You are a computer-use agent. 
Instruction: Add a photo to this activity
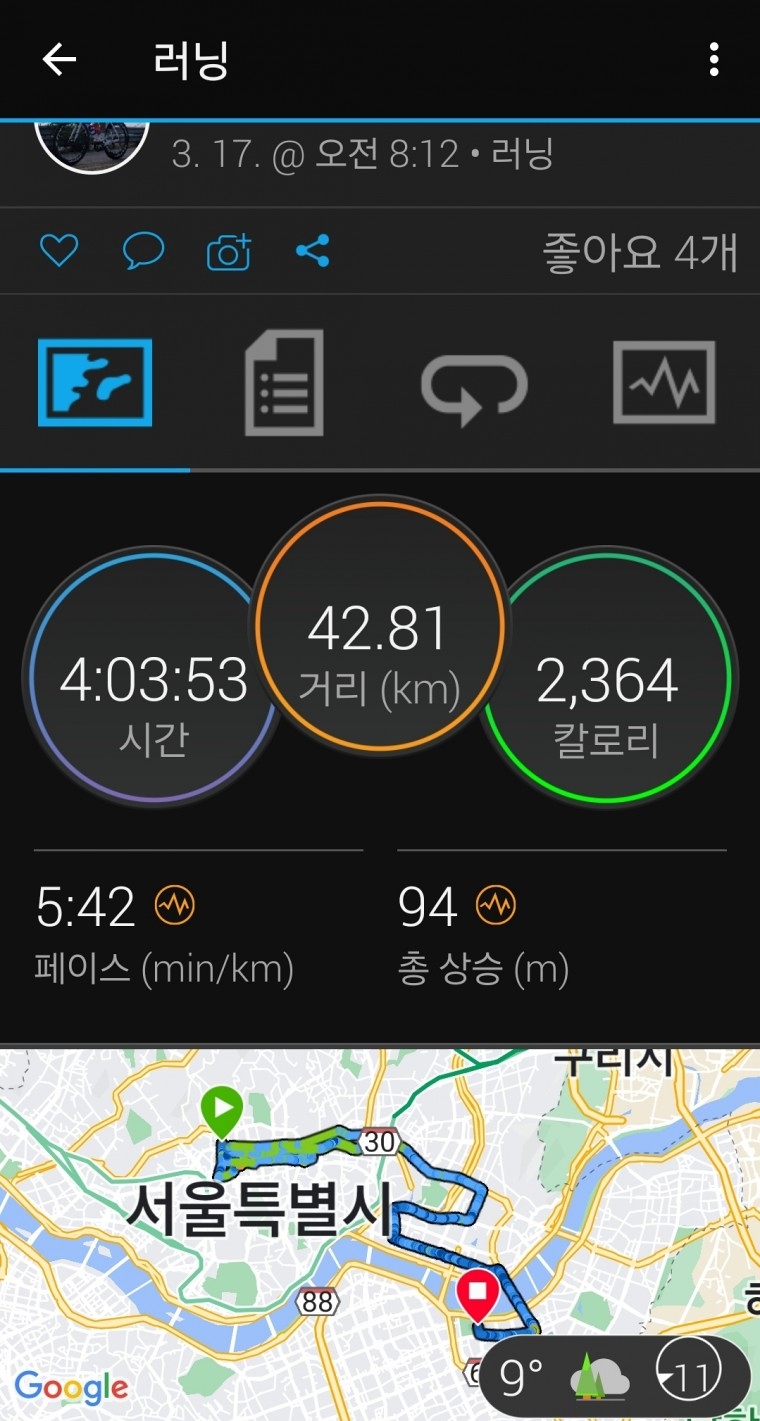click(x=229, y=252)
